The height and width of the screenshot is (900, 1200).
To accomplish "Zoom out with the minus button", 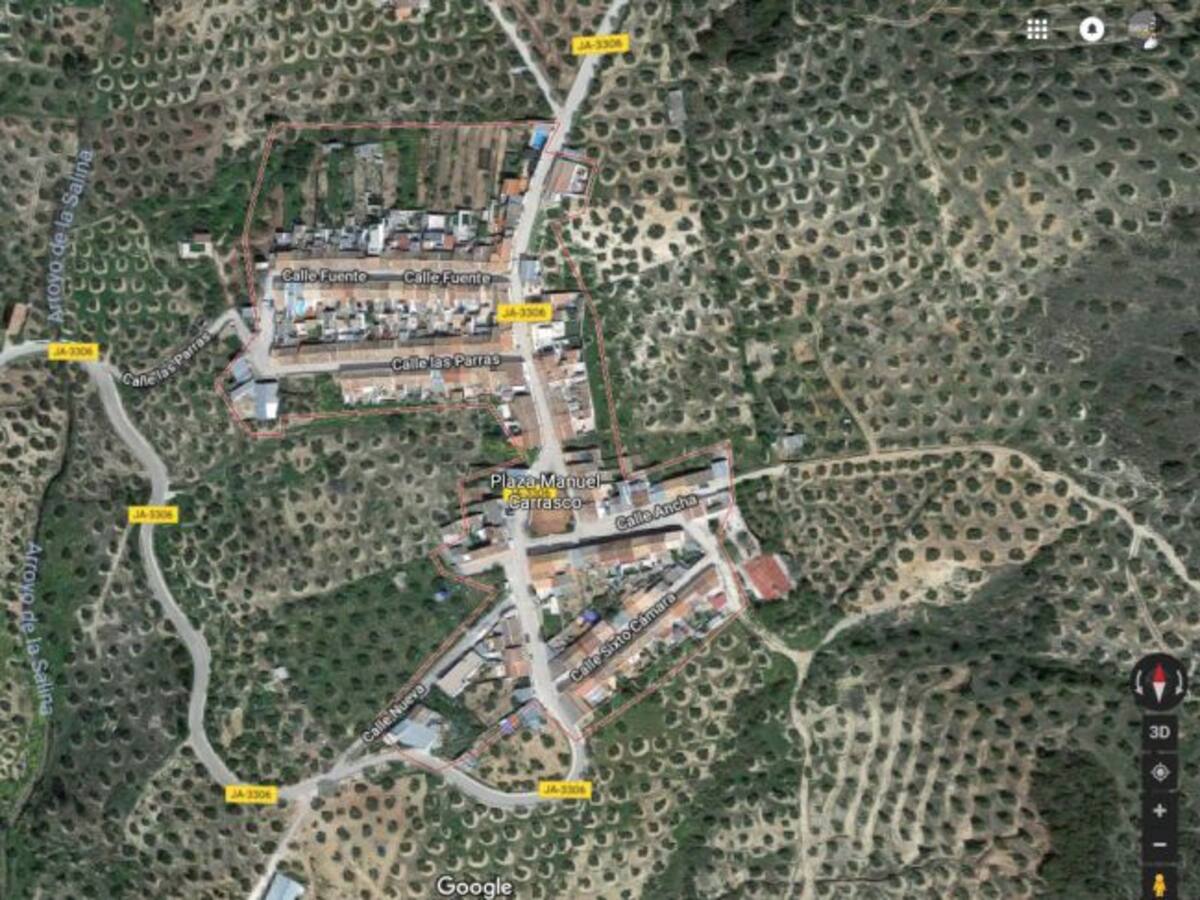I will [1159, 846].
